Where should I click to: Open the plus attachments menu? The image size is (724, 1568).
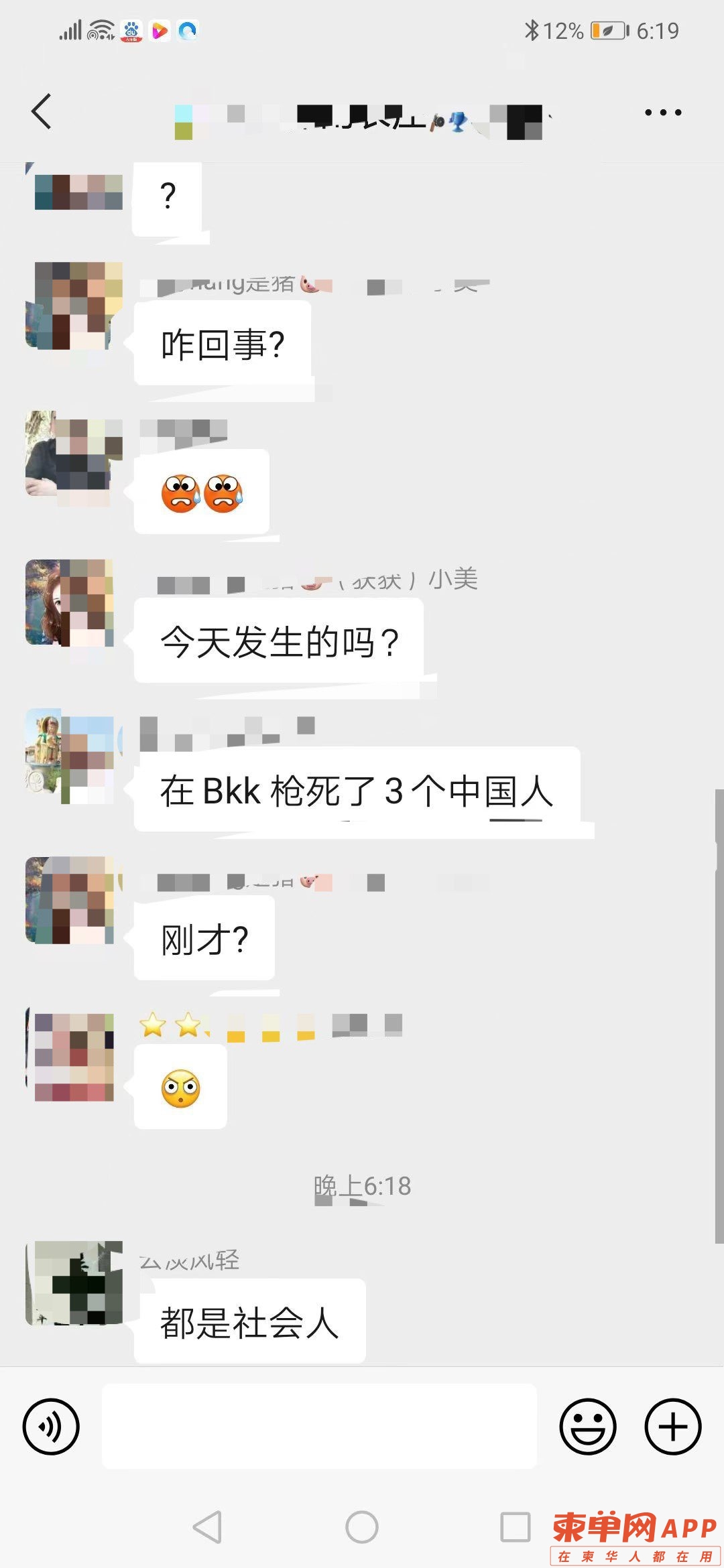(x=673, y=1427)
